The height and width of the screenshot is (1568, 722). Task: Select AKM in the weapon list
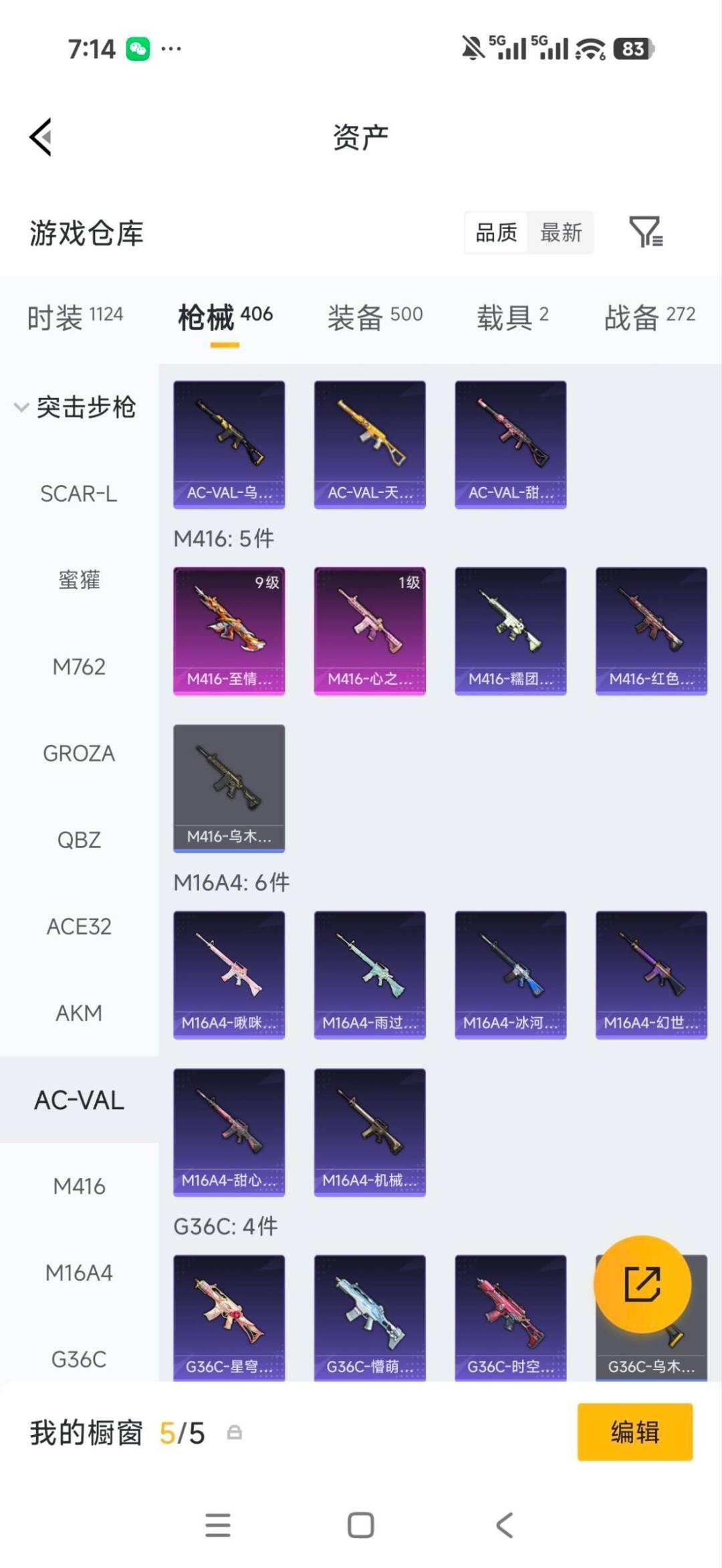click(x=79, y=1013)
